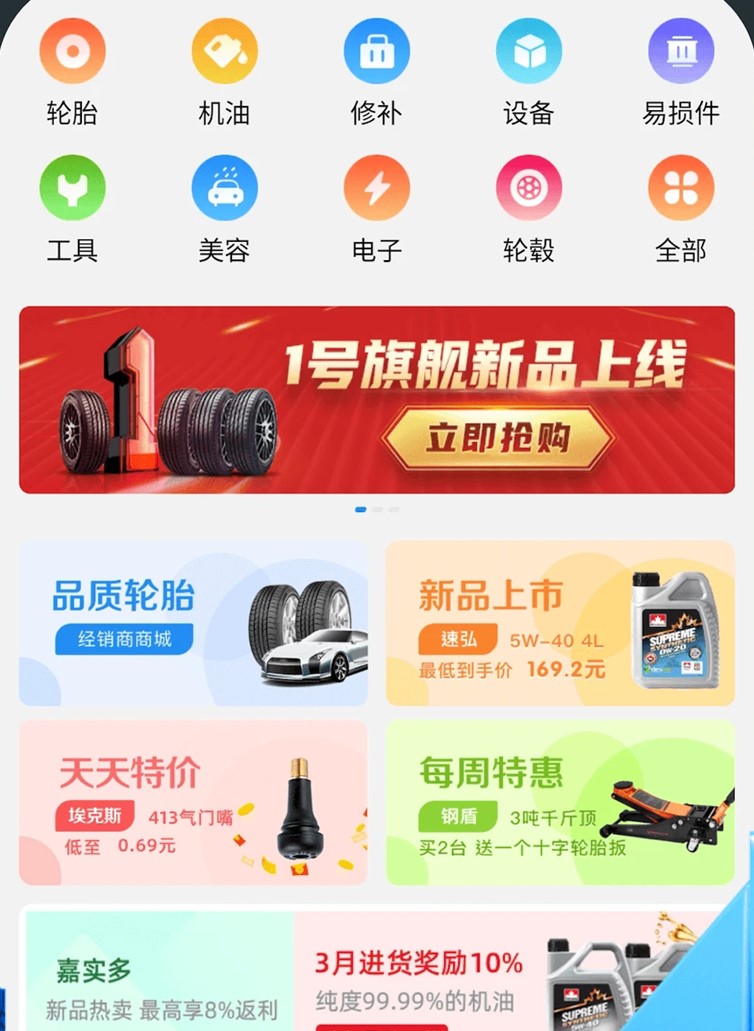Open the 品质轮胎 quality tires card
Image resolution: width=754 pixels, height=1031 pixels.
pos(193,621)
